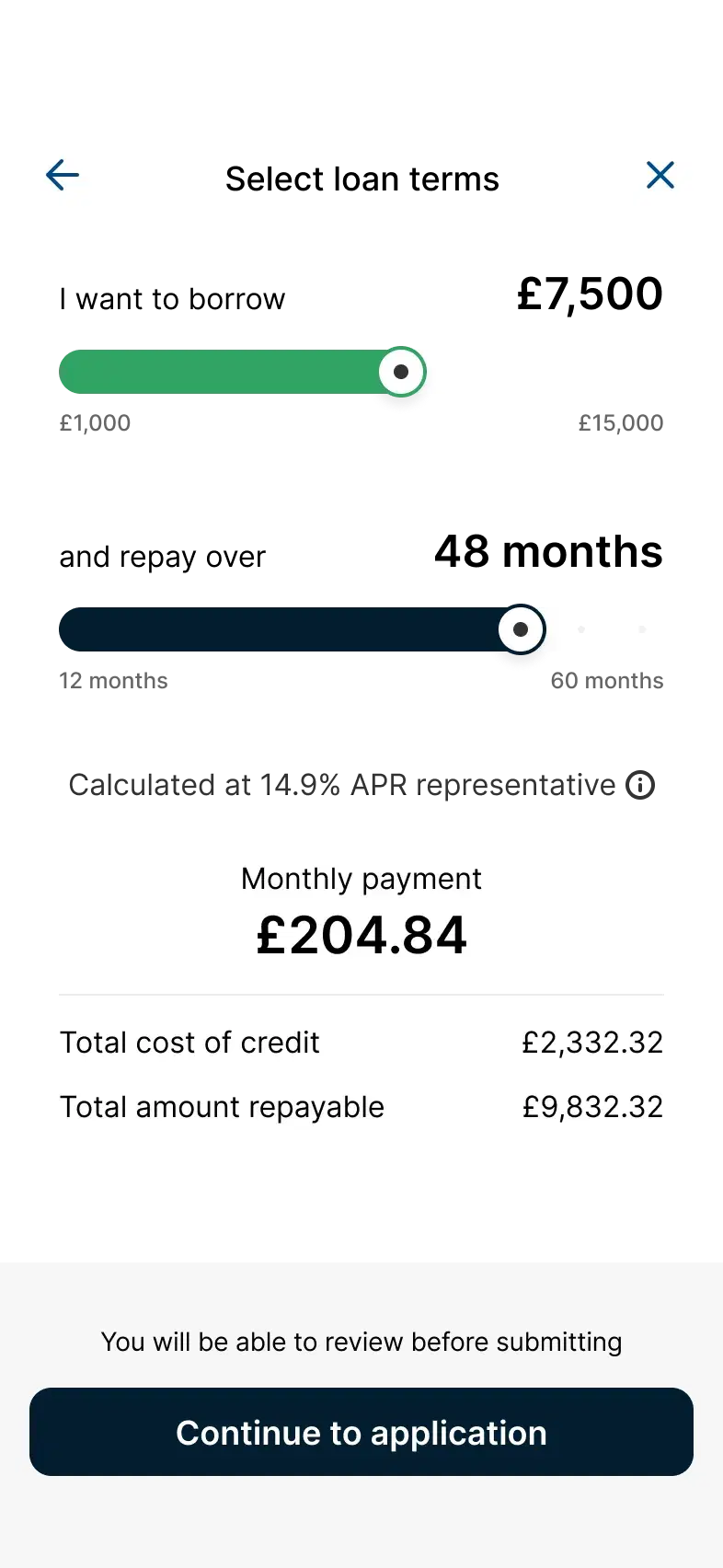723x1568 pixels.
Task: Close the loan terms screen
Action: (x=660, y=175)
